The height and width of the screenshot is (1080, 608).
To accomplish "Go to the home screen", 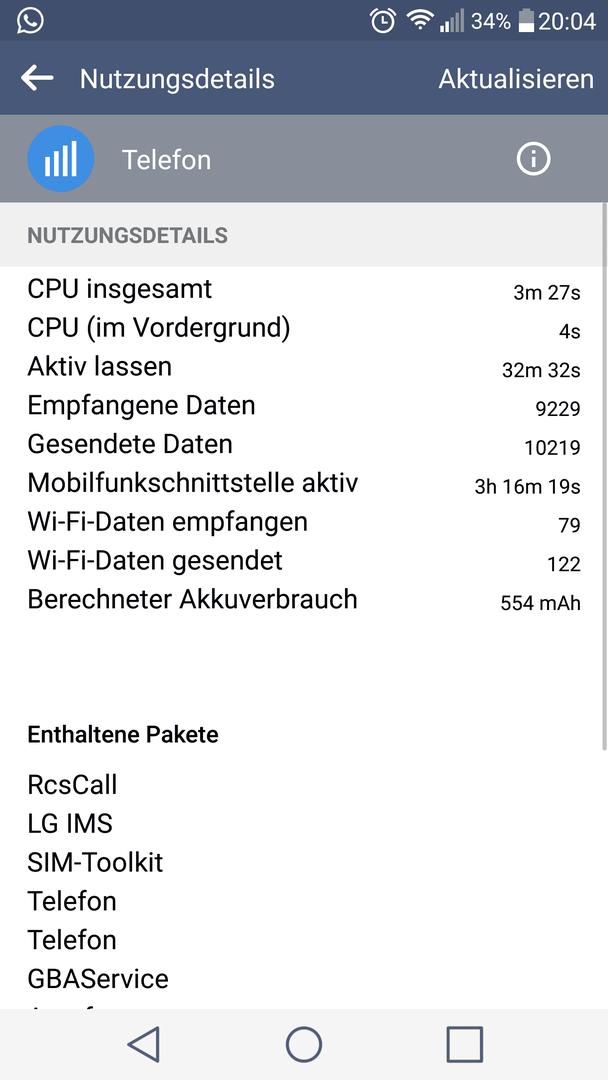I will coord(304,1043).
